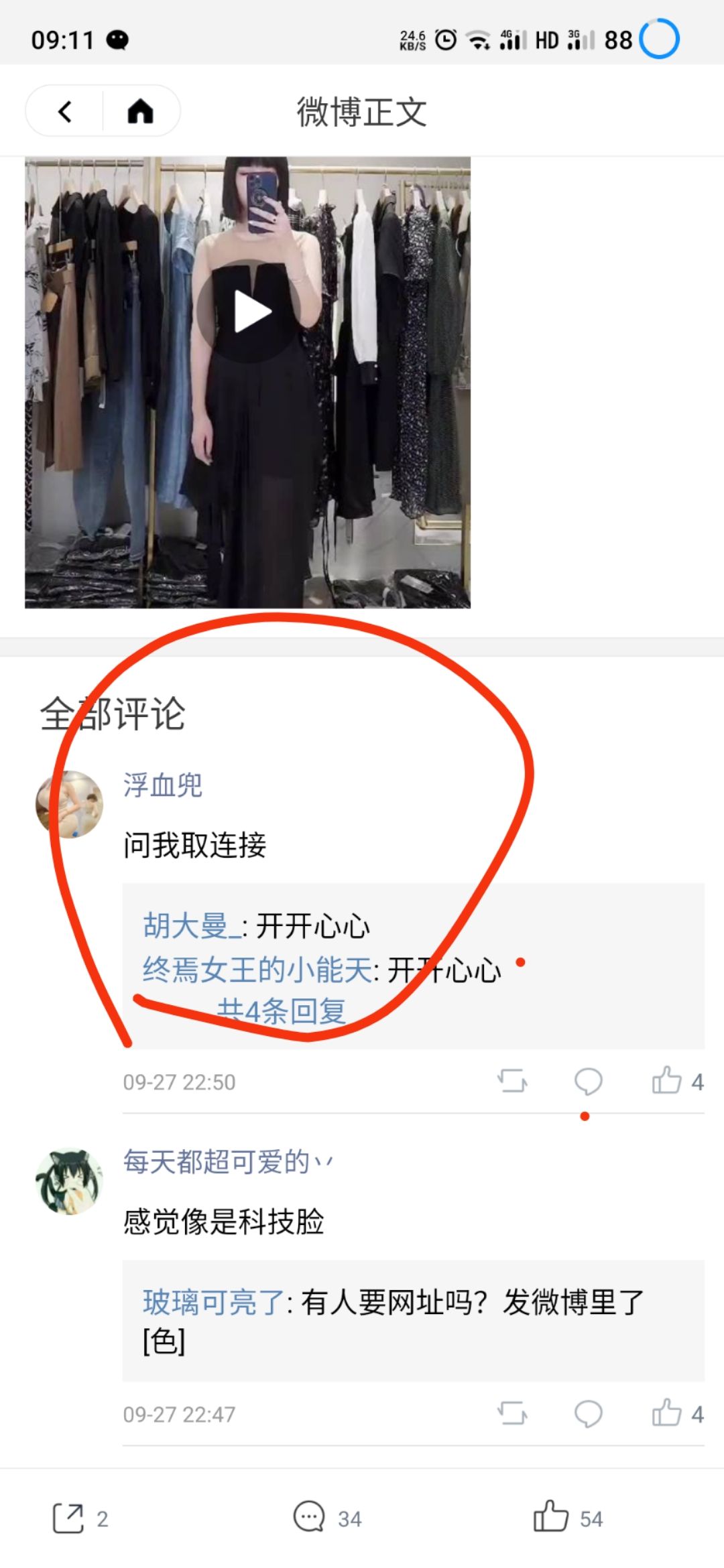Open 浮血兜's profile name
The width and height of the screenshot is (724, 1568).
click(162, 785)
